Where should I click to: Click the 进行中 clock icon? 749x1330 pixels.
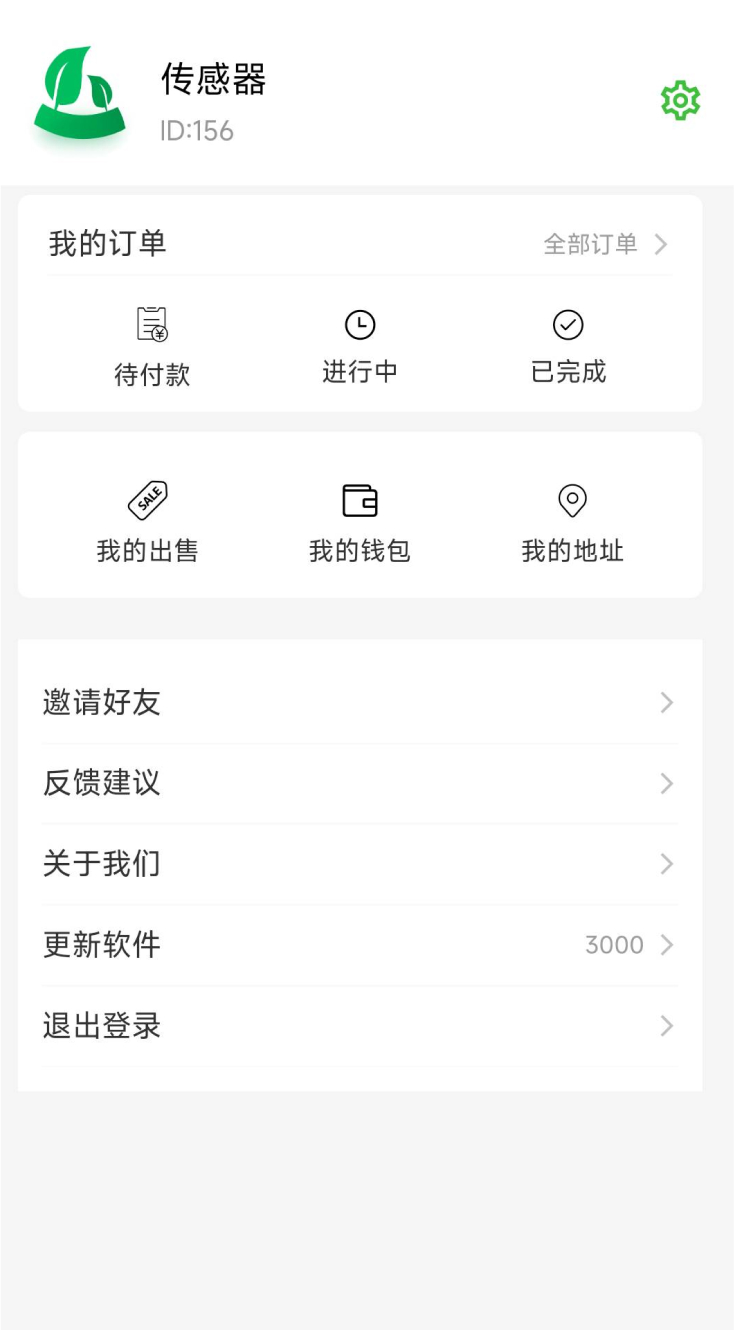tap(360, 324)
